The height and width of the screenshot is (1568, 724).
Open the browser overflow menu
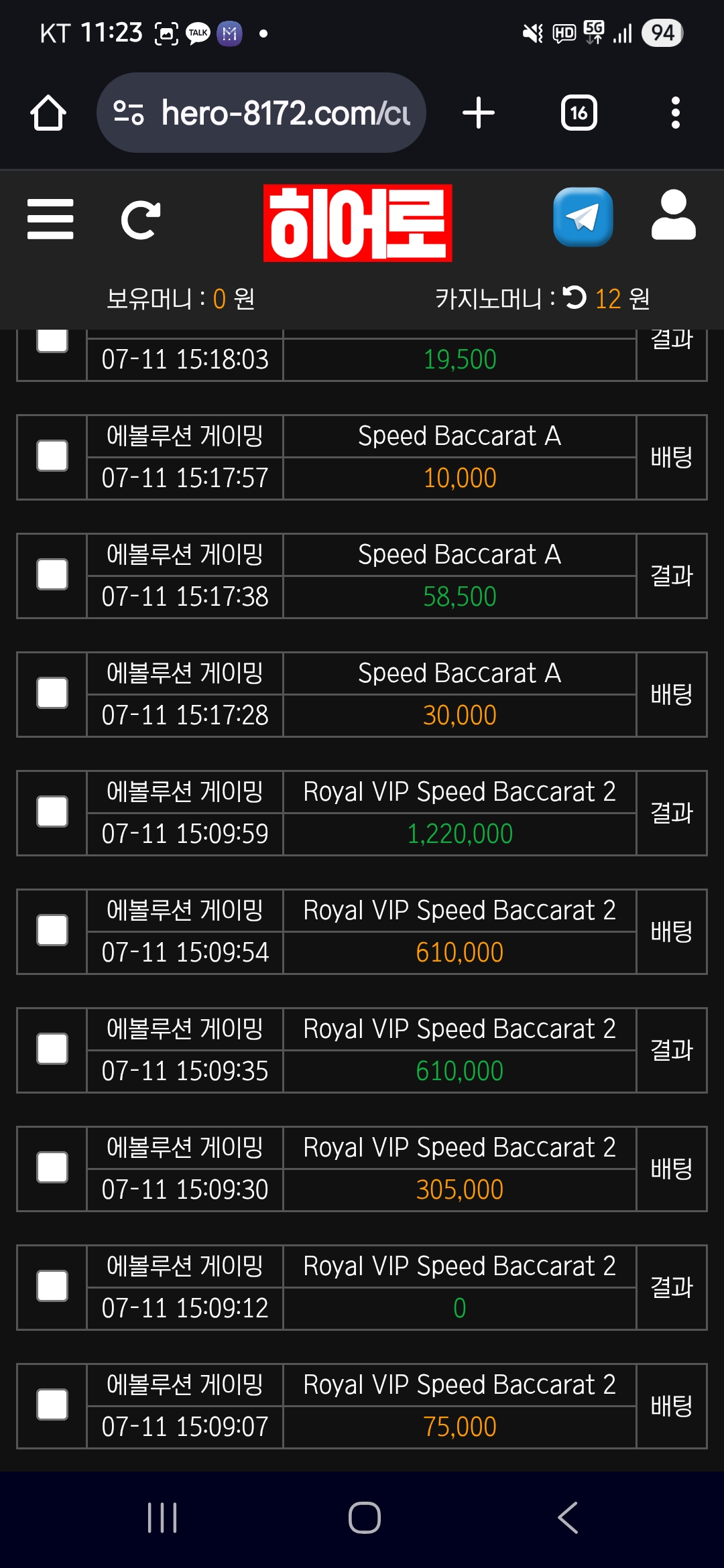[x=675, y=113]
